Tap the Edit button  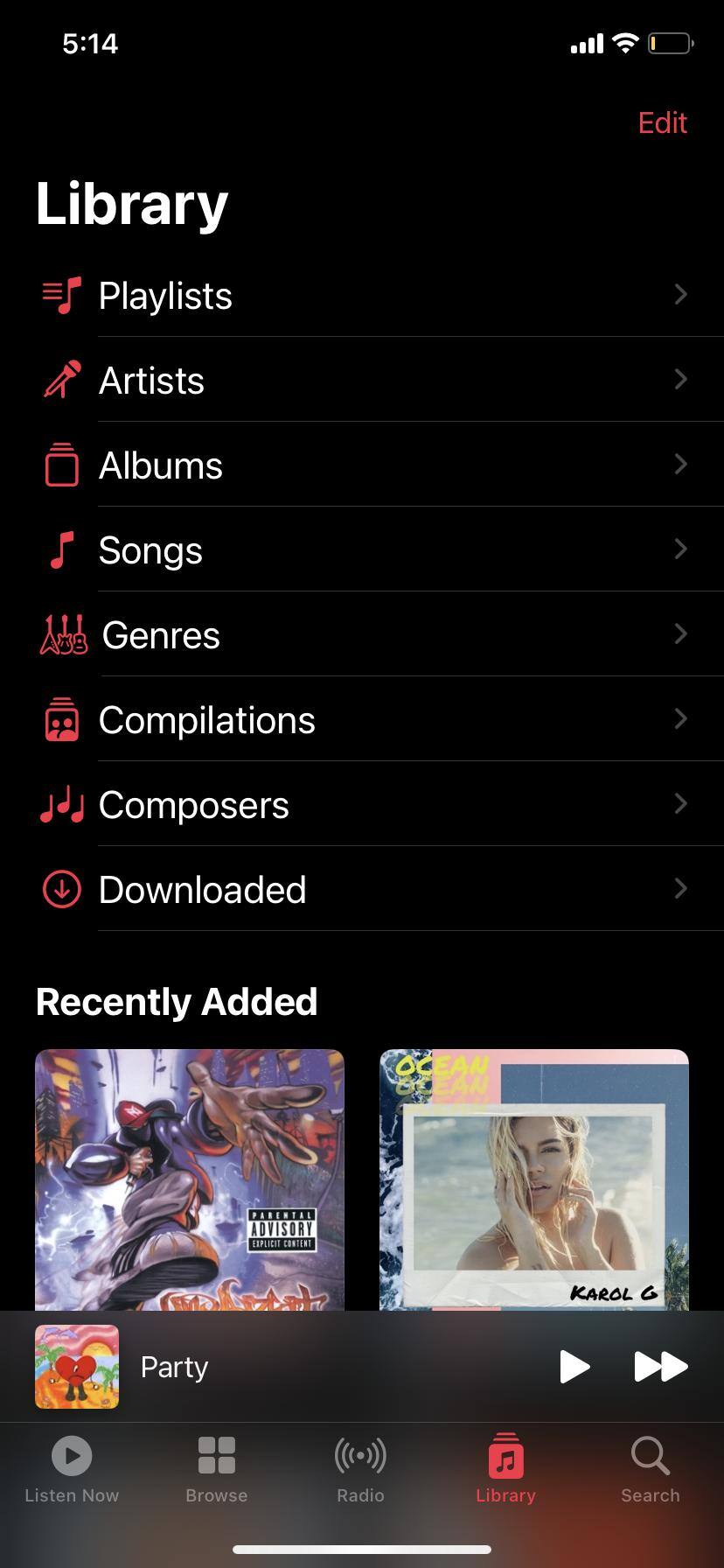[x=662, y=123]
